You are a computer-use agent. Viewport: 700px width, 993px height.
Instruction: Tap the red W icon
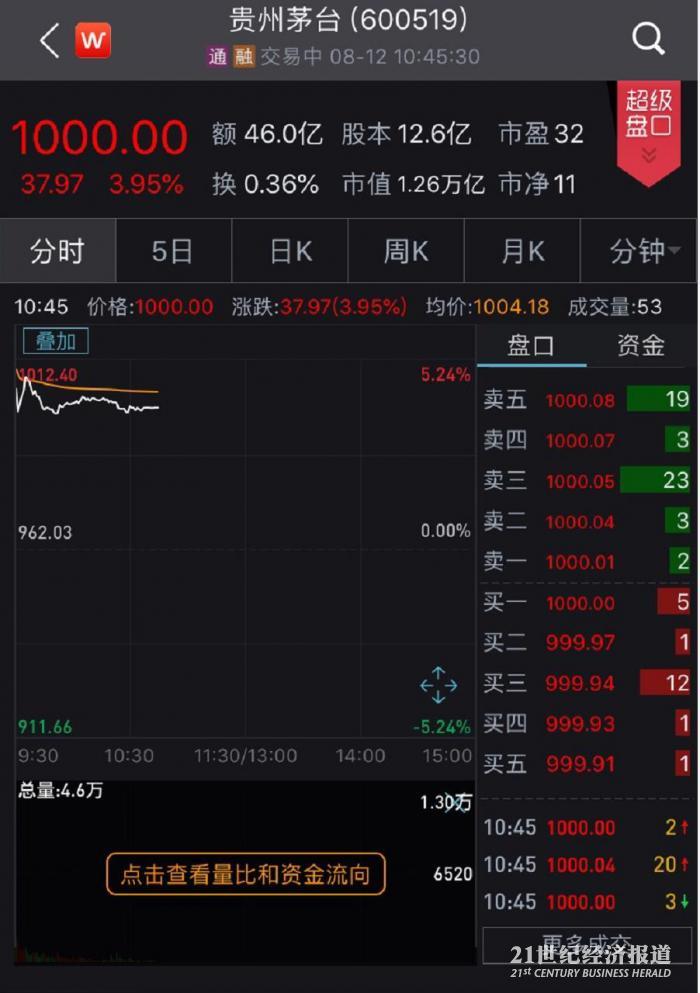pyautogui.click(x=93, y=40)
